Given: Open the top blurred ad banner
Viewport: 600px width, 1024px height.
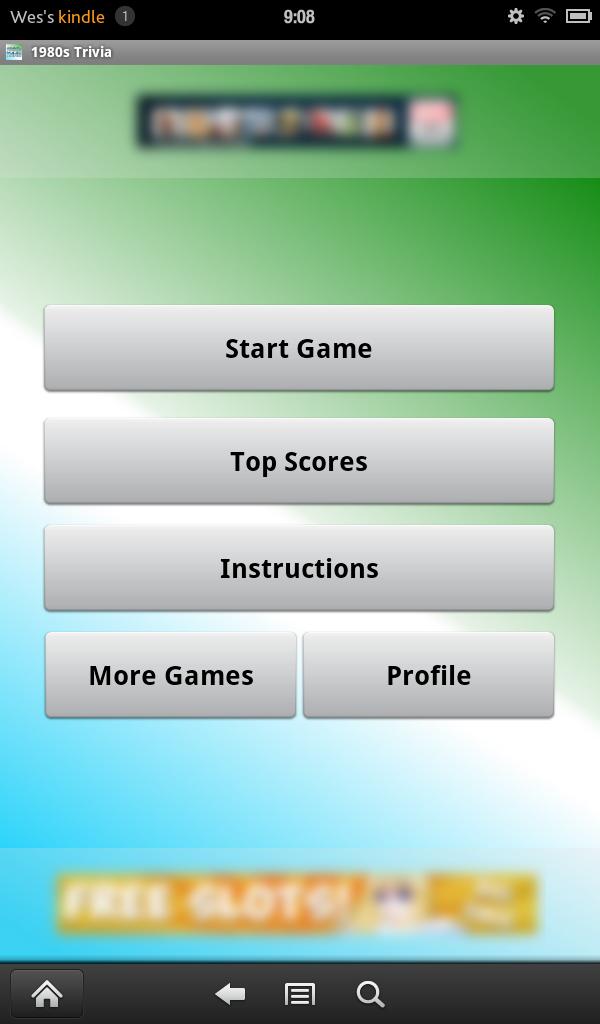Looking at the screenshot, I should 297,122.
